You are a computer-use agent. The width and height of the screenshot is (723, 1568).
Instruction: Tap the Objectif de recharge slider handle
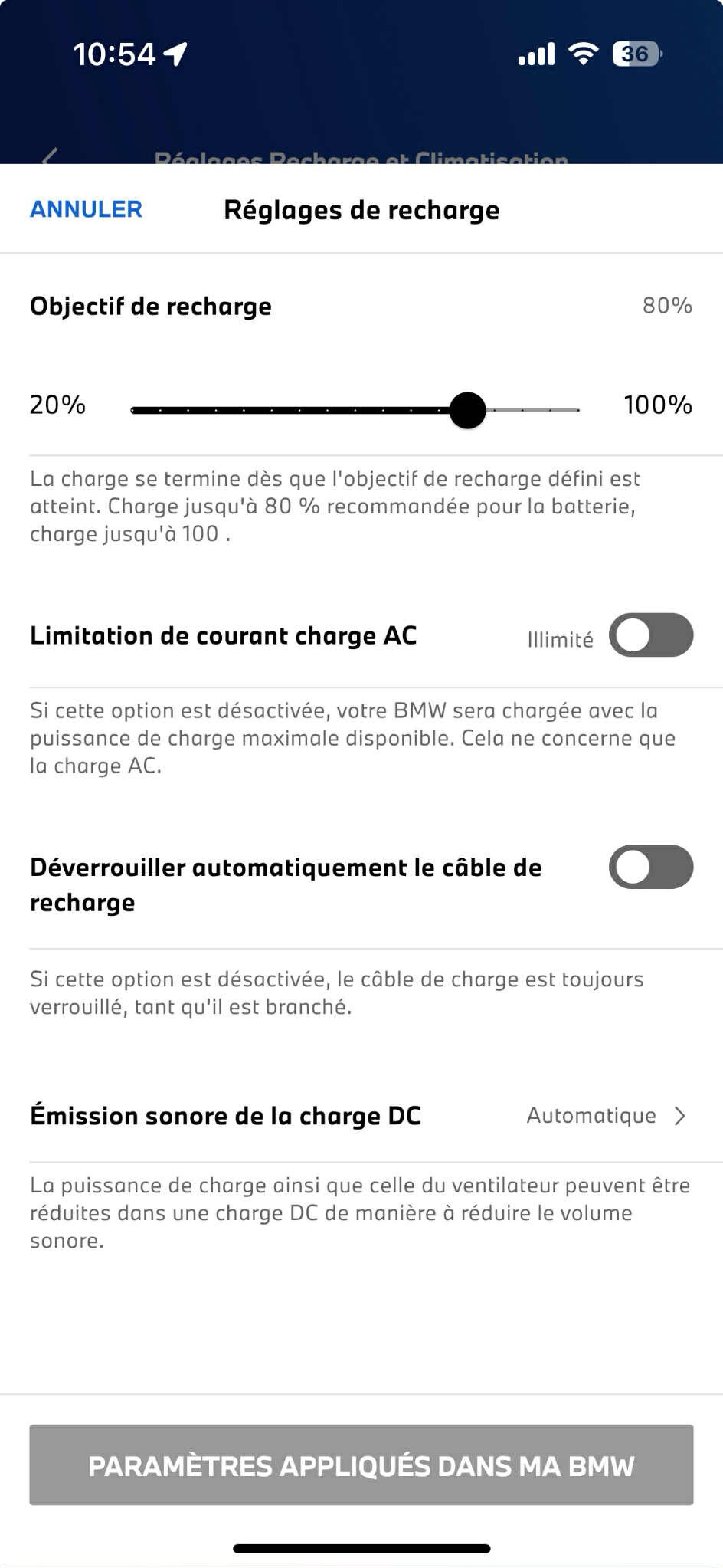click(467, 410)
